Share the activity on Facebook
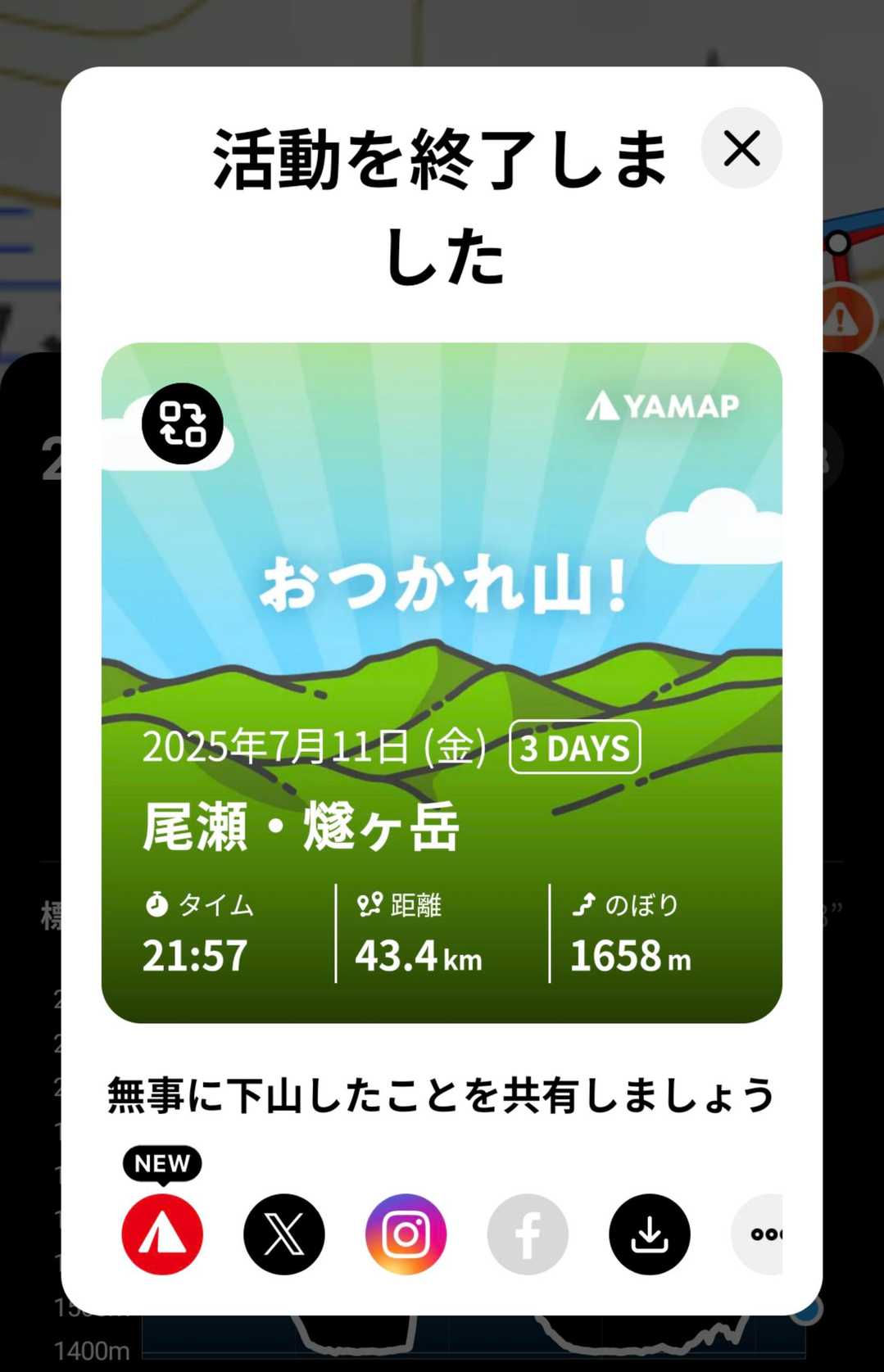This screenshot has width=884, height=1372. (x=527, y=1234)
